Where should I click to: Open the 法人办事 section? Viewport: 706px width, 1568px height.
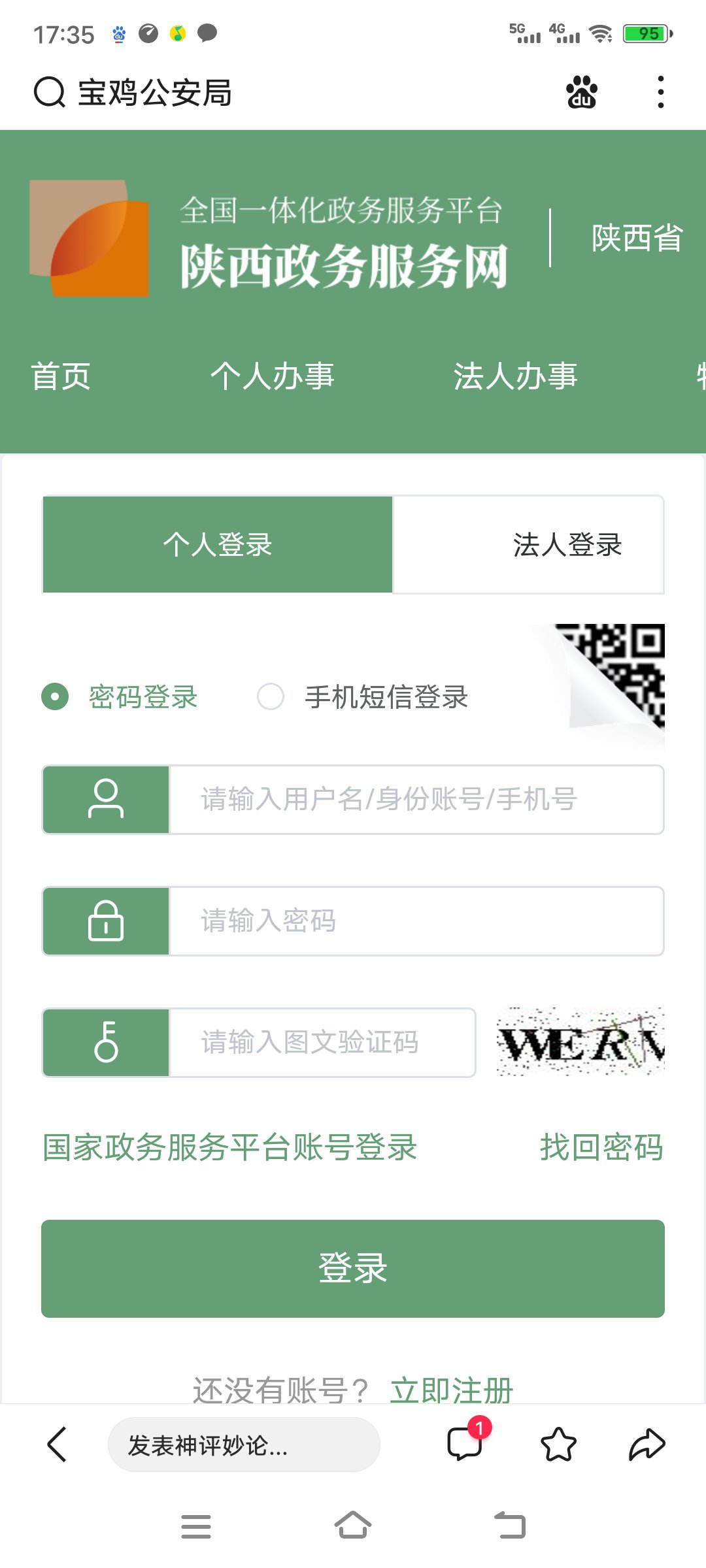[x=515, y=376]
